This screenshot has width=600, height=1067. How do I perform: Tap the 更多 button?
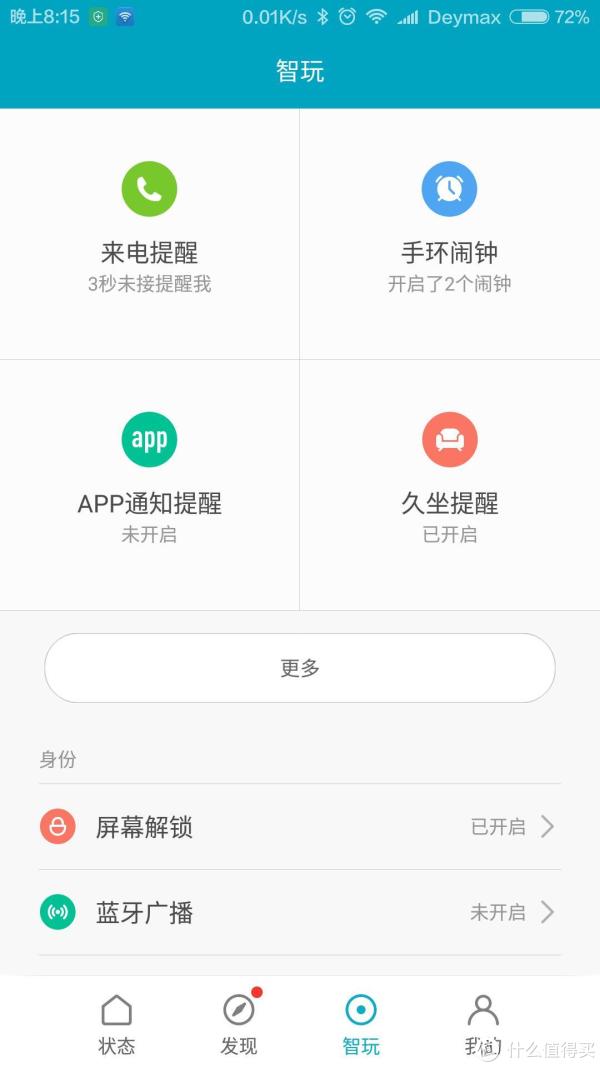coord(300,668)
